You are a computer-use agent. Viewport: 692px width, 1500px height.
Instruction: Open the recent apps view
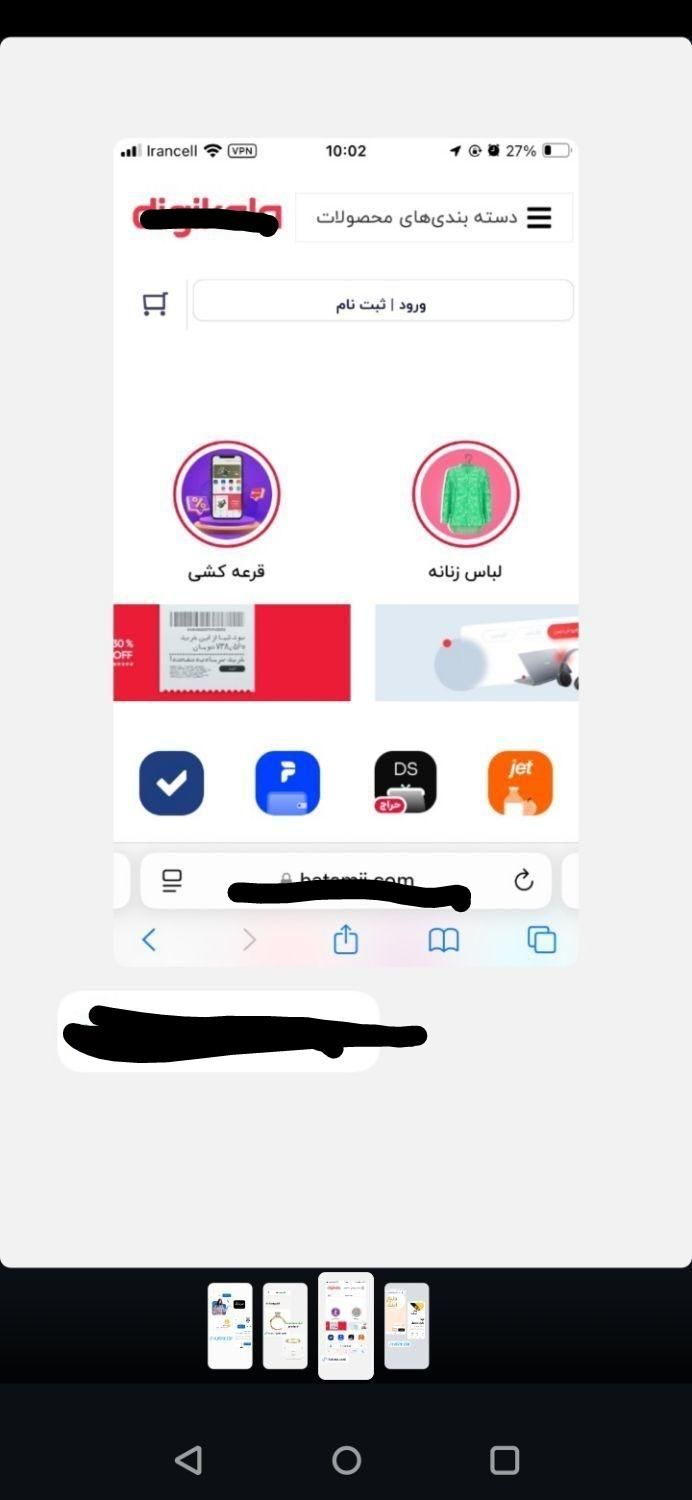[x=504, y=1460]
